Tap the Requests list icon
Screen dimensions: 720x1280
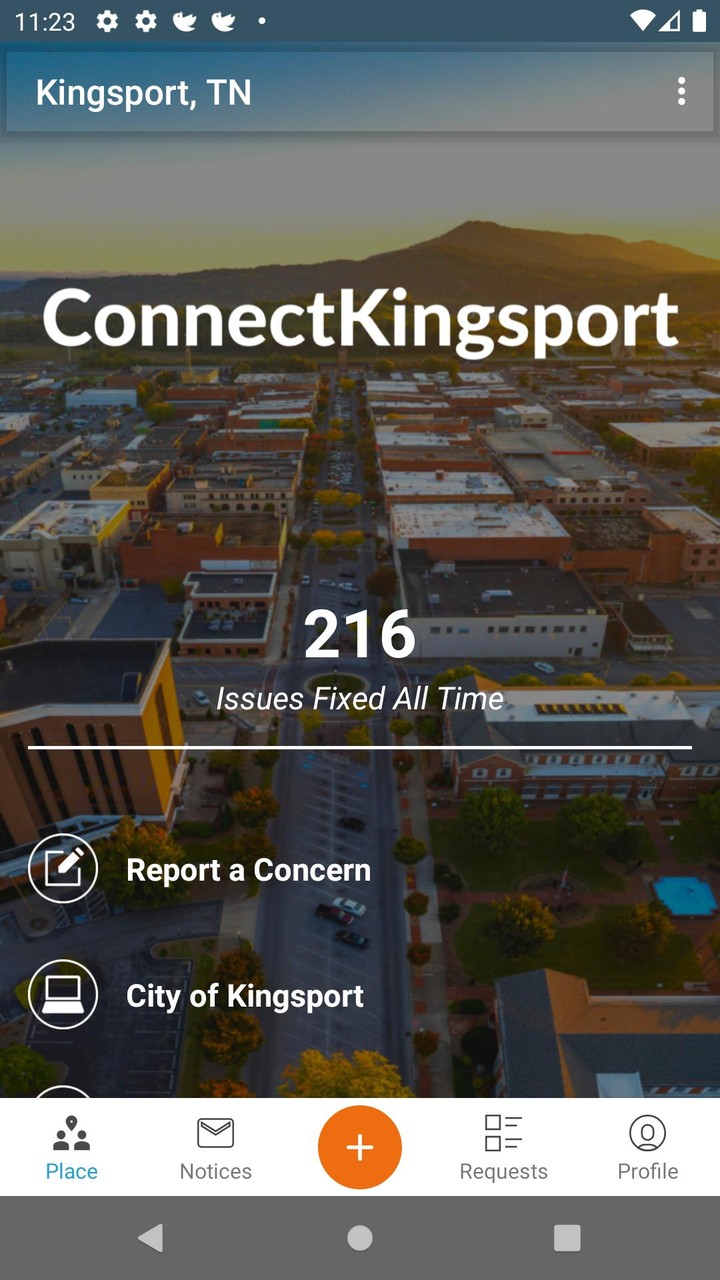pos(503,1133)
